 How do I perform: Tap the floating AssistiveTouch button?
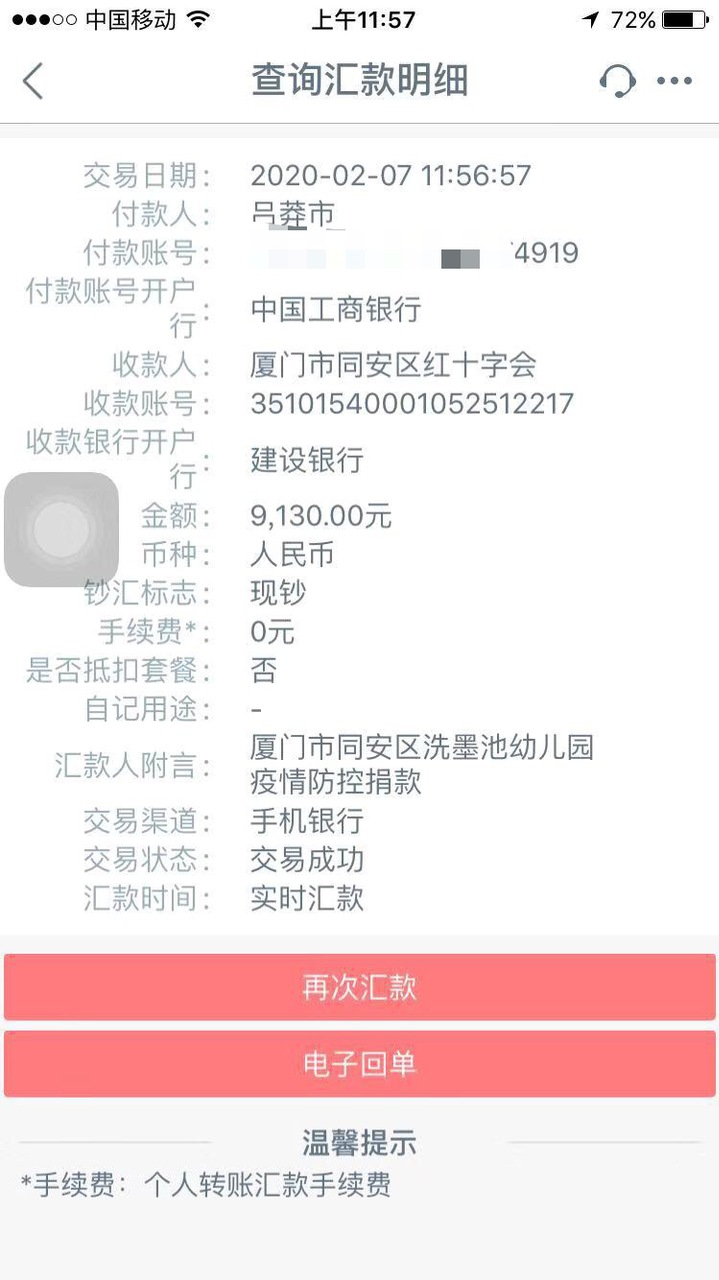click(x=61, y=529)
